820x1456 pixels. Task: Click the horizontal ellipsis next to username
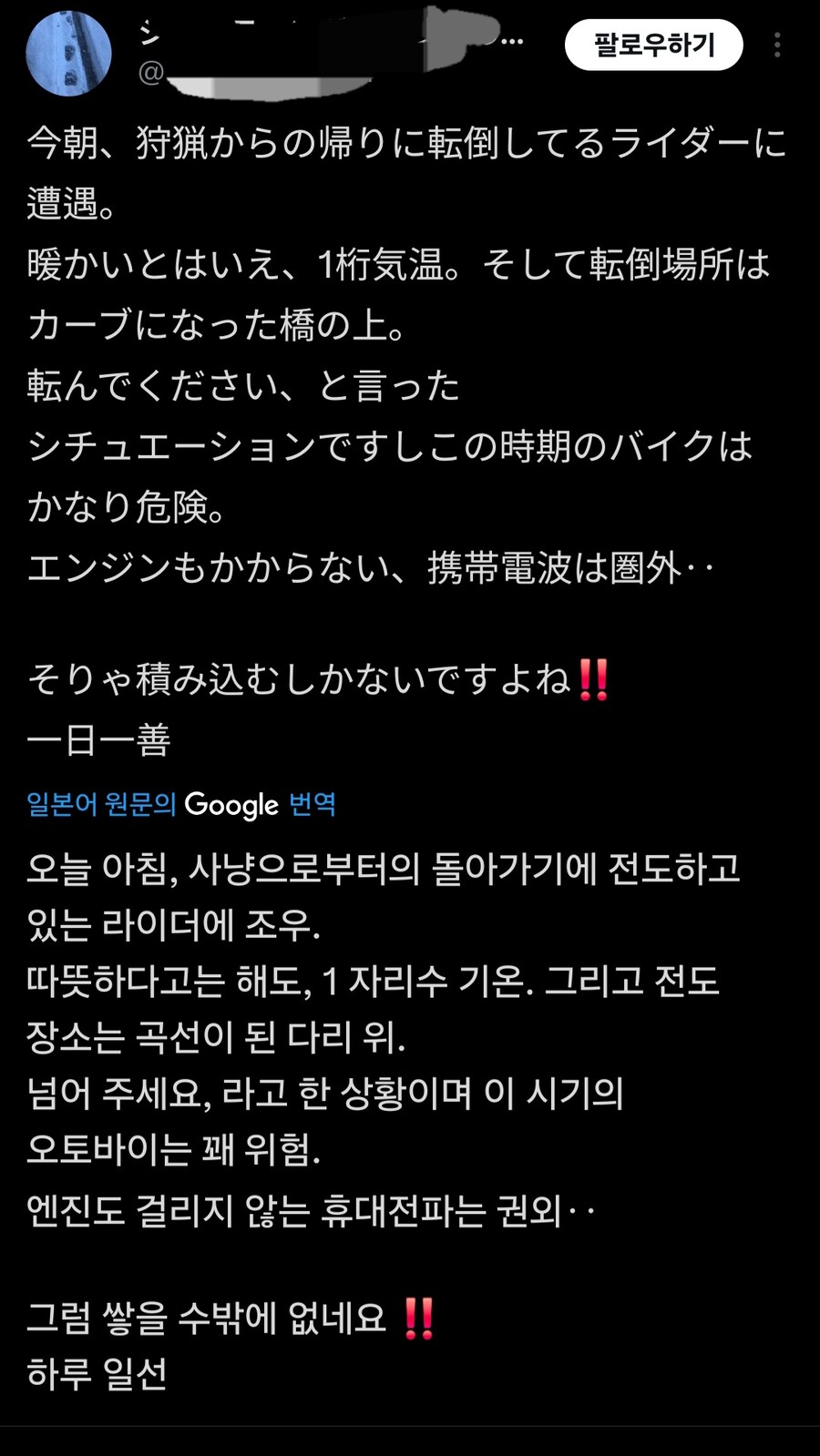pos(512,40)
